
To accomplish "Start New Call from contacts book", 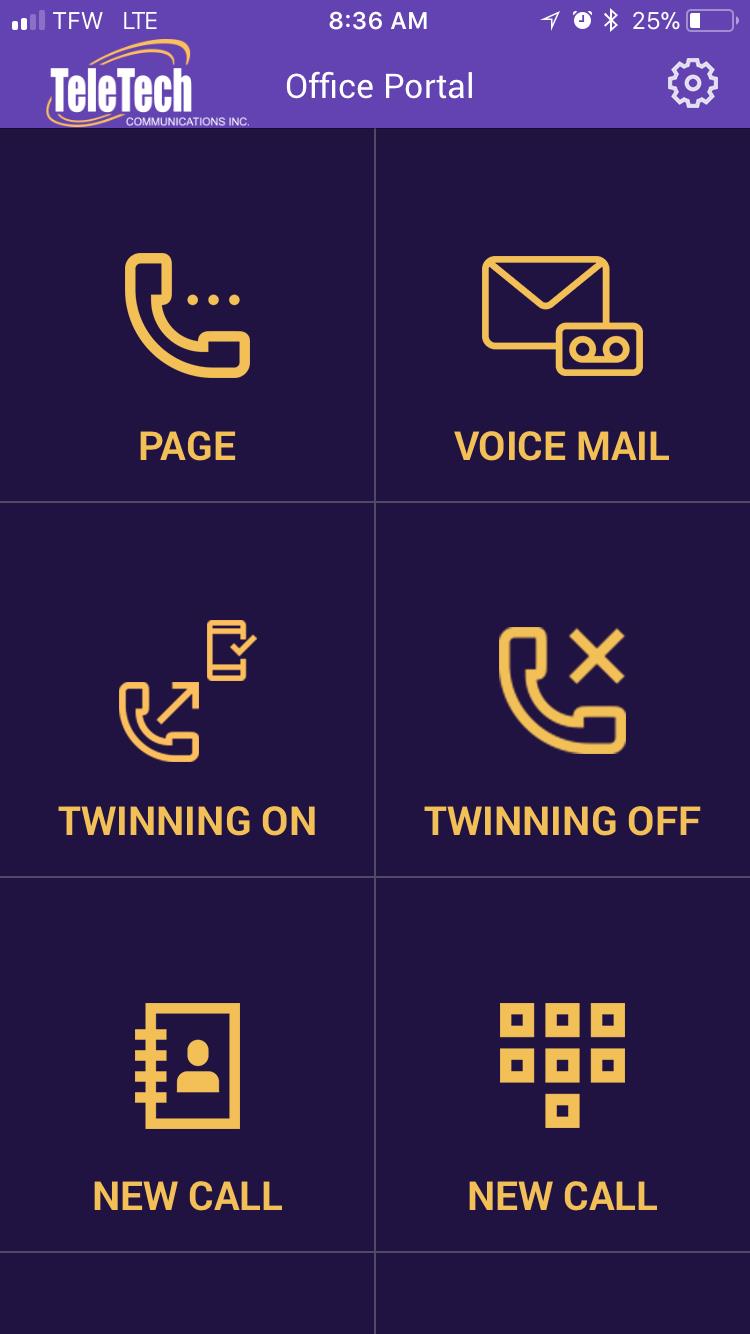I will click(x=187, y=1095).
